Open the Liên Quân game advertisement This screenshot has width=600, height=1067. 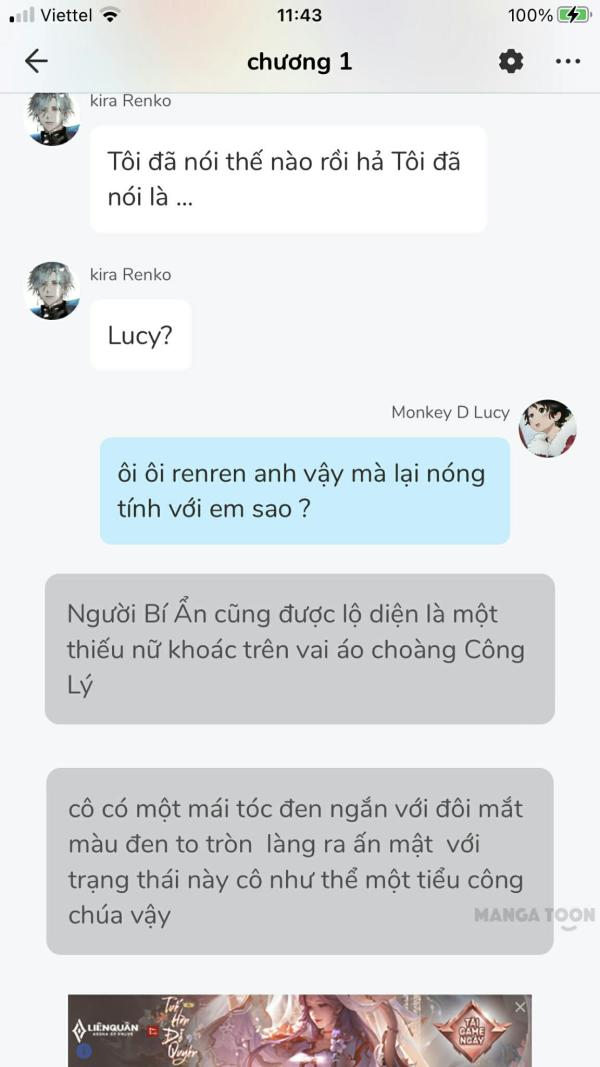tap(299, 1030)
